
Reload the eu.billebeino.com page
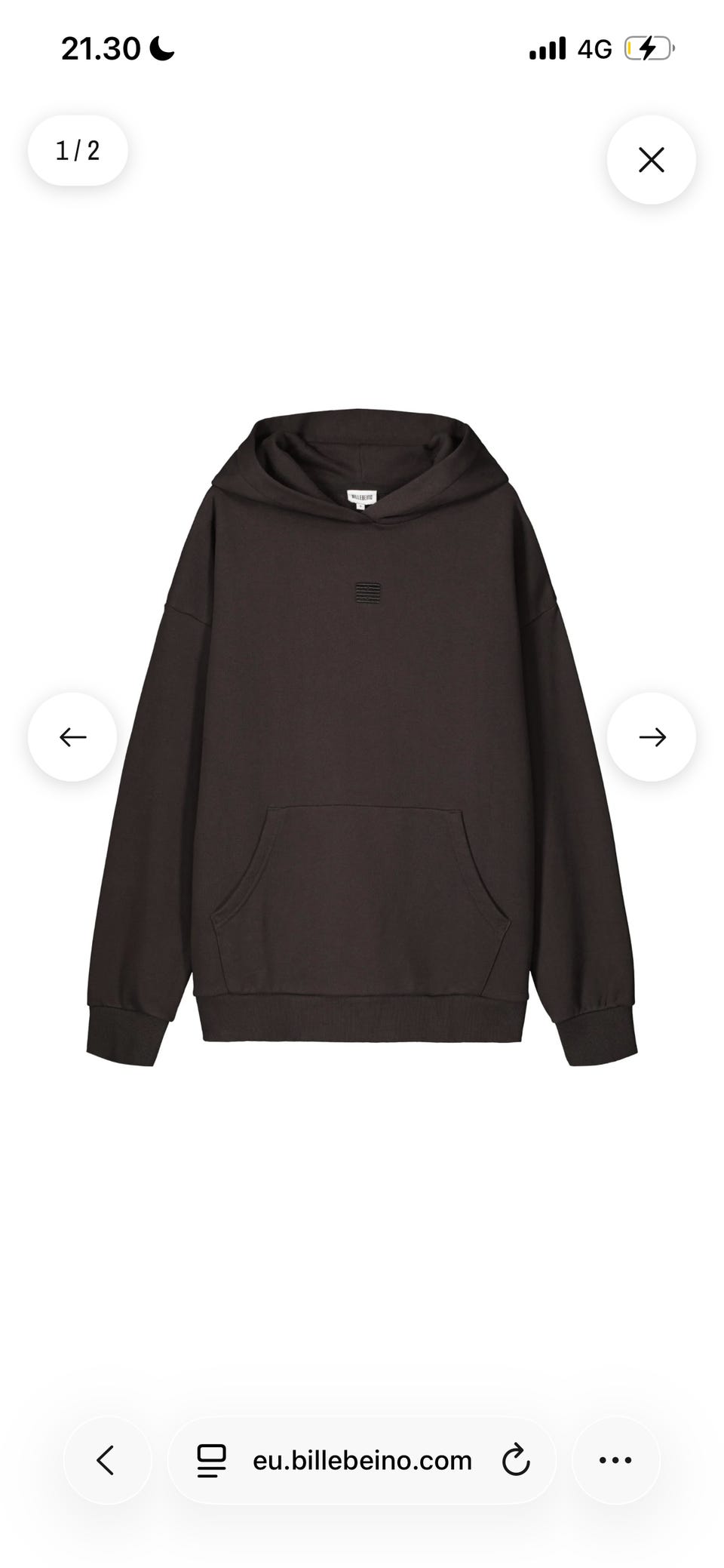(x=516, y=1460)
